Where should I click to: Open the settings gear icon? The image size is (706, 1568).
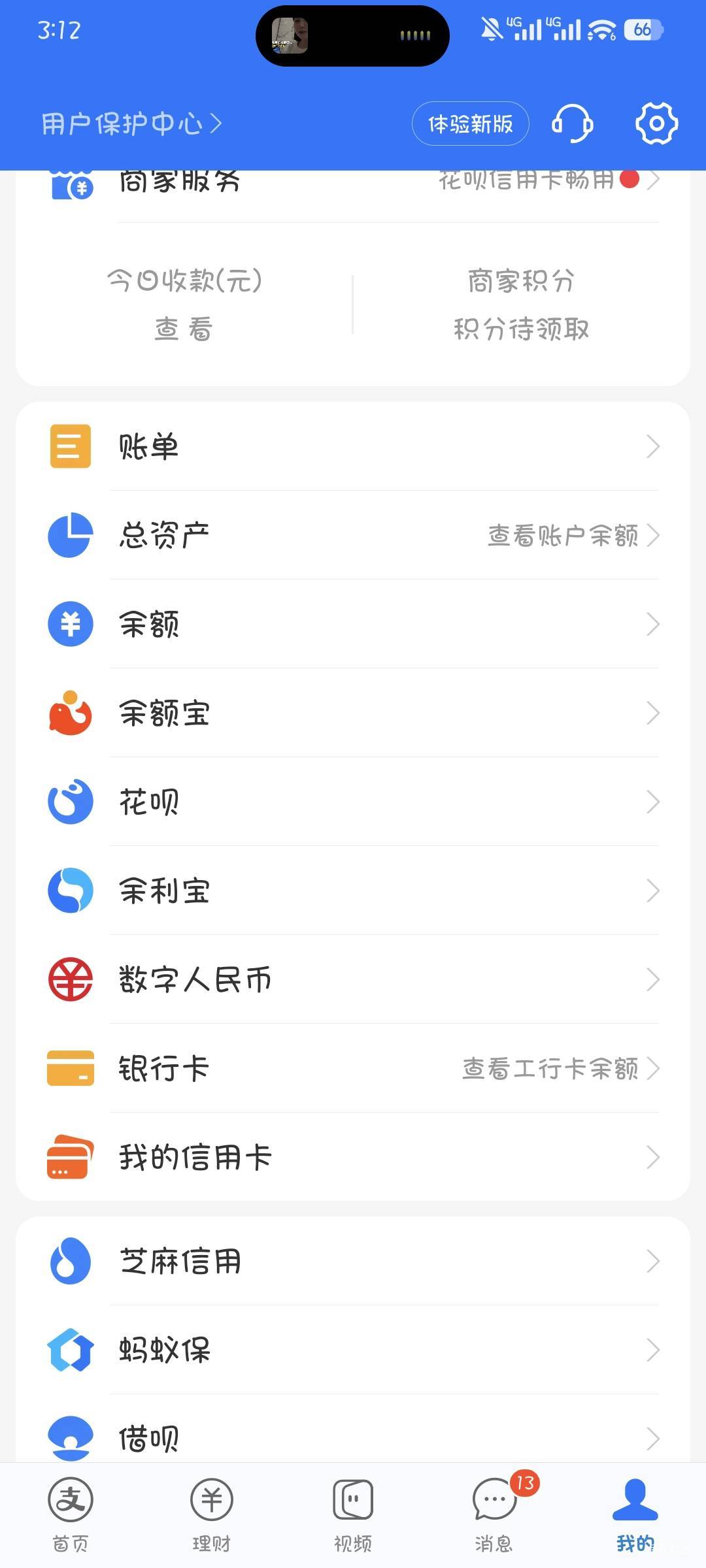(656, 123)
